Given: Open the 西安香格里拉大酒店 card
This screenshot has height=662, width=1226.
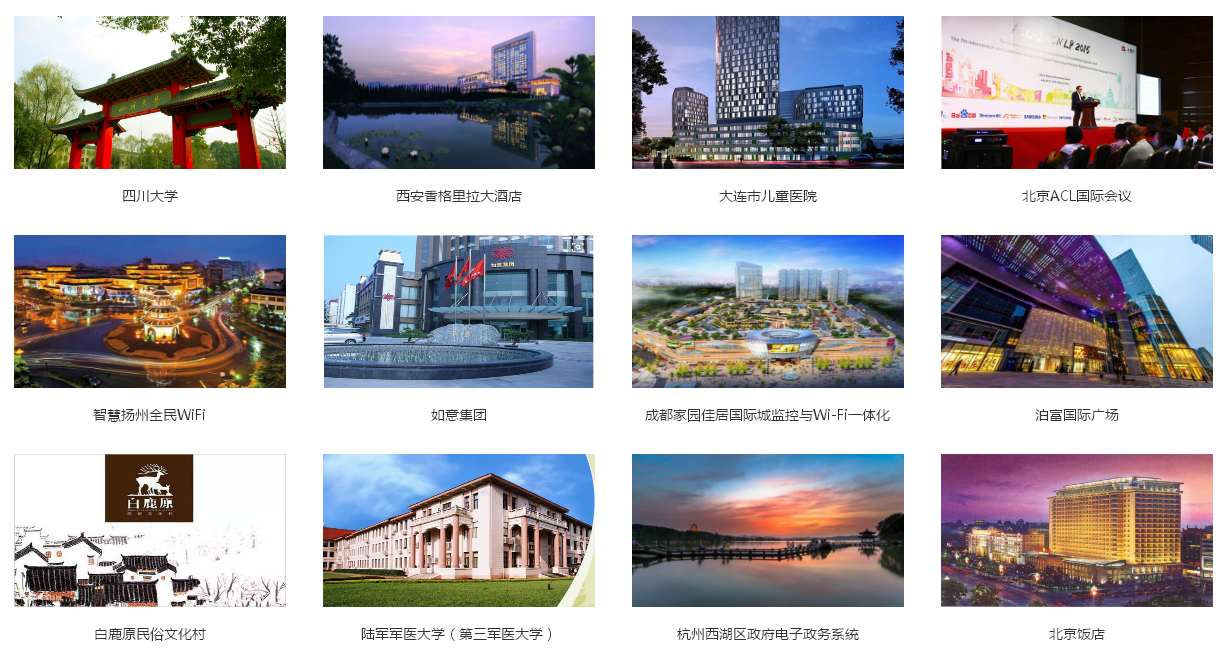Looking at the screenshot, I should pos(459,92).
